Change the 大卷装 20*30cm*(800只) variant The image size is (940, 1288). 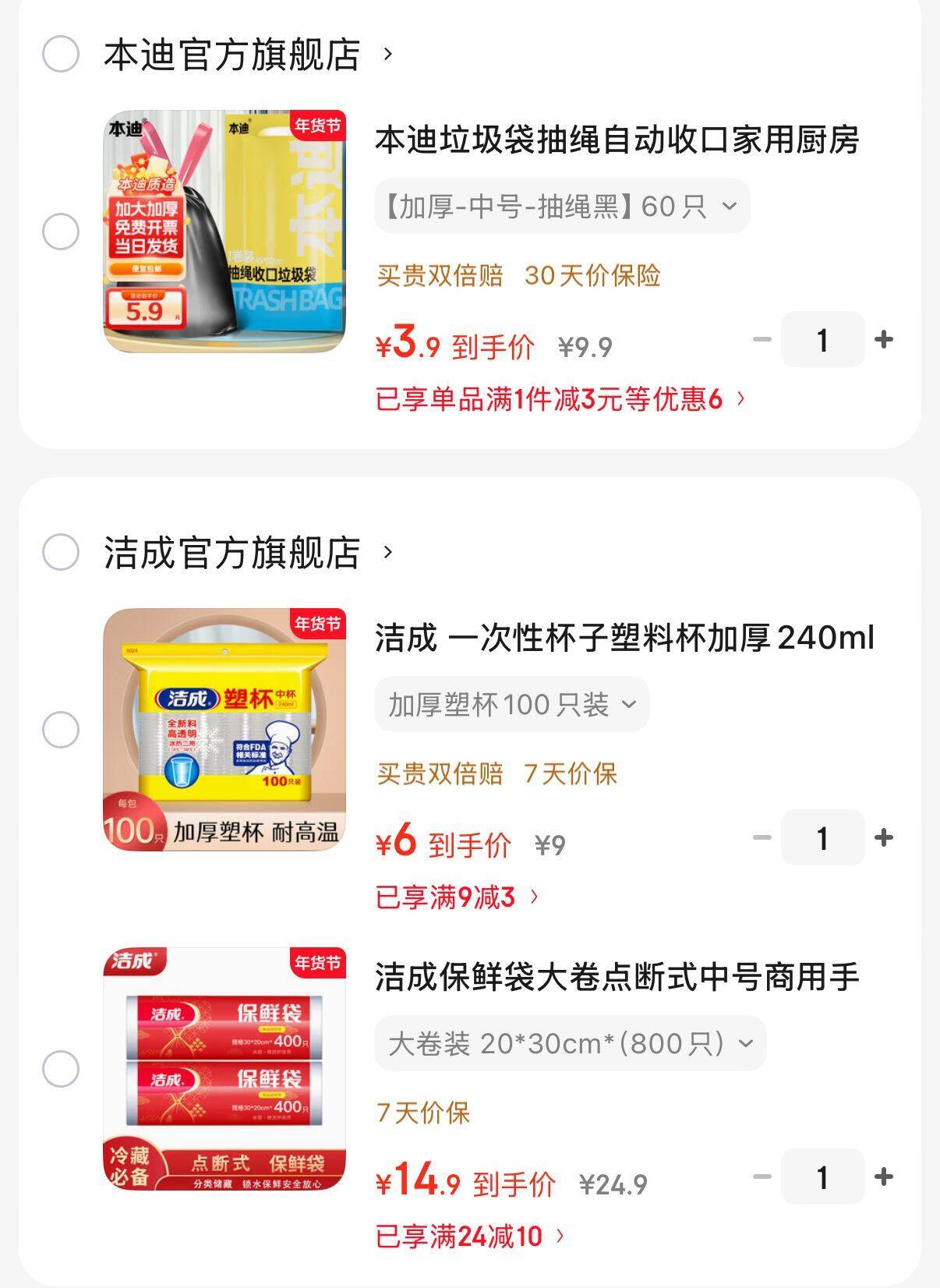click(570, 1043)
